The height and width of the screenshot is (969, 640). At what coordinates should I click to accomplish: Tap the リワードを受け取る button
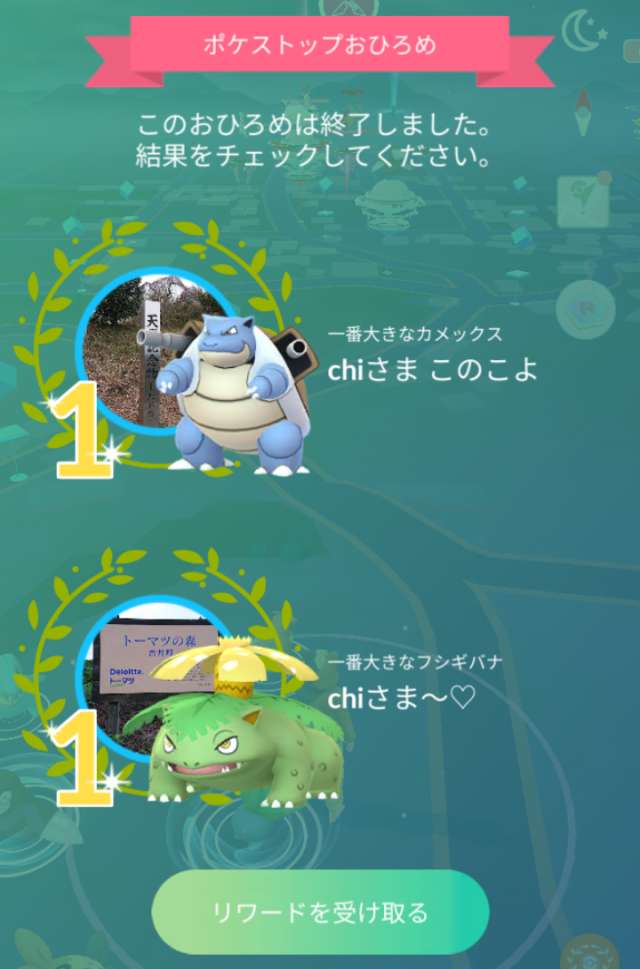click(x=320, y=912)
